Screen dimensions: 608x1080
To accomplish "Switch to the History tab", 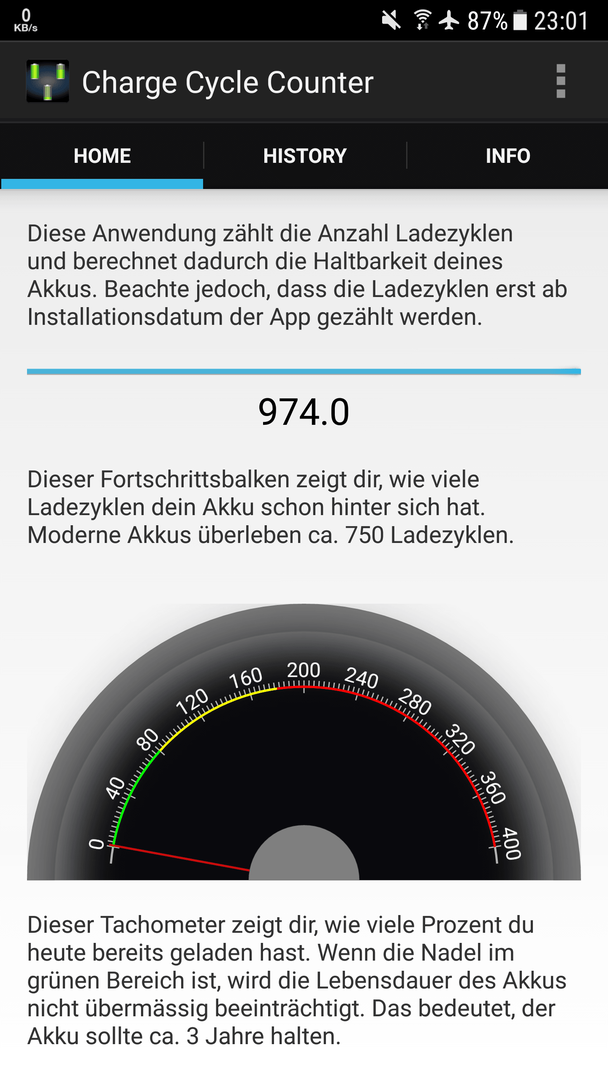I will tap(304, 156).
